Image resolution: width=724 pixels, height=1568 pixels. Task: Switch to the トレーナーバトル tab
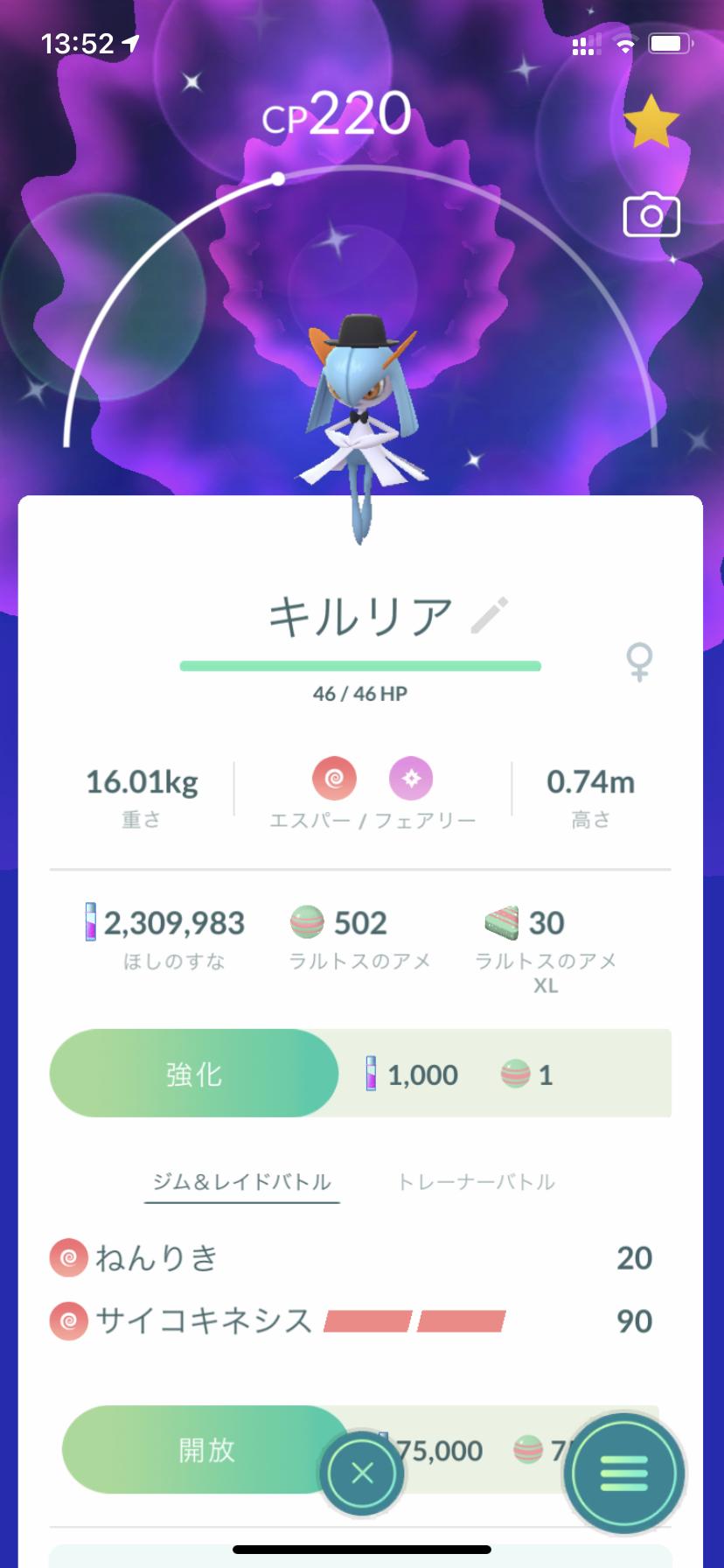477,1180
